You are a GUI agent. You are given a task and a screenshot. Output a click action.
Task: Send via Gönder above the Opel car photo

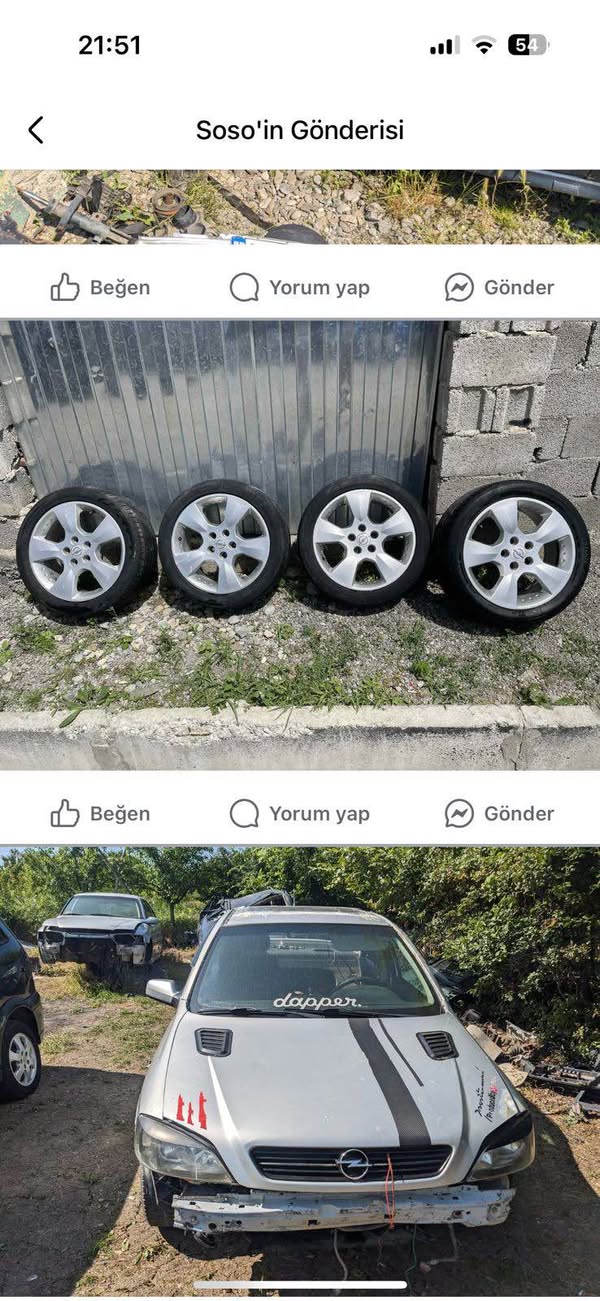pos(499,814)
